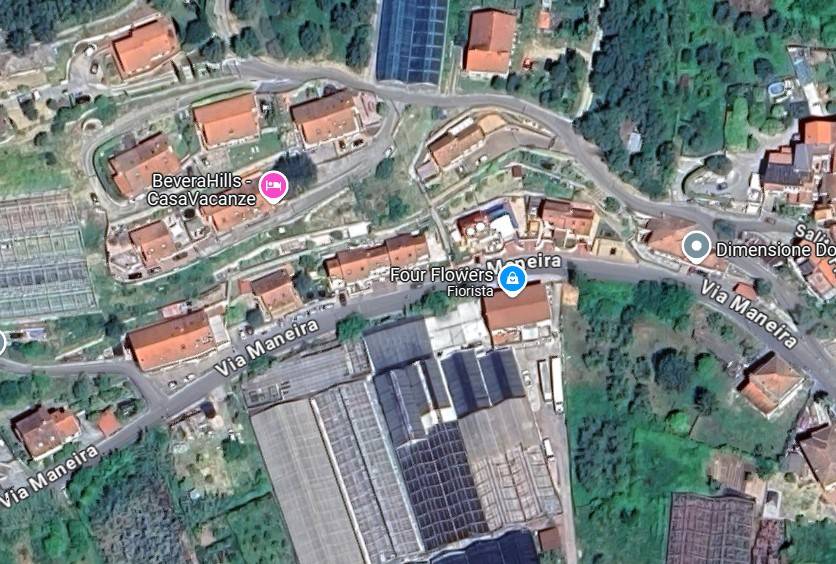Open the BeveraHills CasaVacanze lodging pin
The image size is (836, 564).
(273, 185)
